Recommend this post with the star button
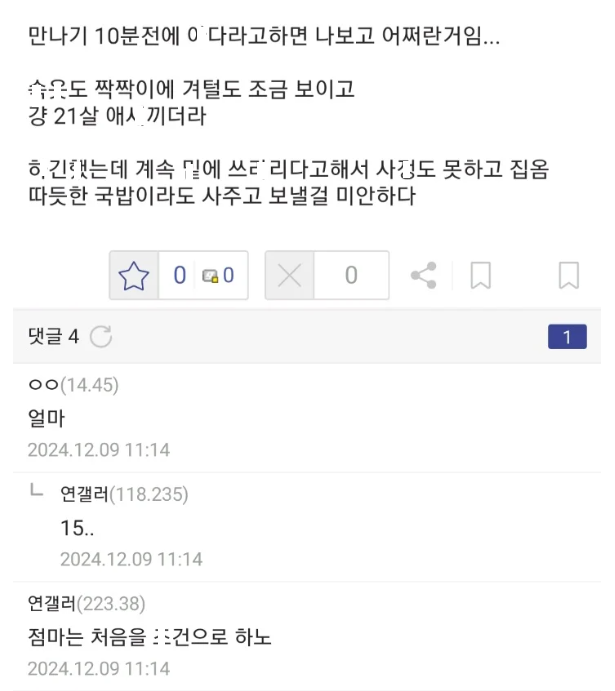Viewport: 615px width, 691px height. click(x=135, y=276)
